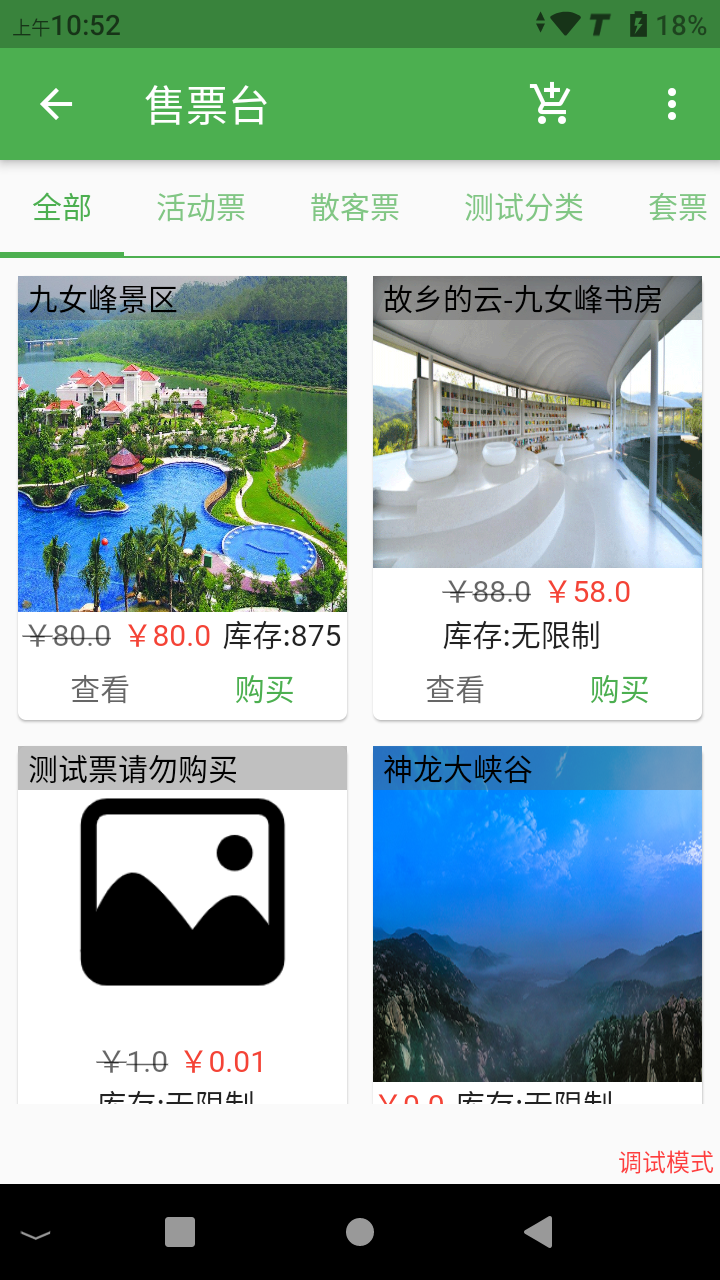Tap 查看 on the 故乡的云-九女峰书房 ticket
The height and width of the screenshot is (1280, 720).
(452, 689)
